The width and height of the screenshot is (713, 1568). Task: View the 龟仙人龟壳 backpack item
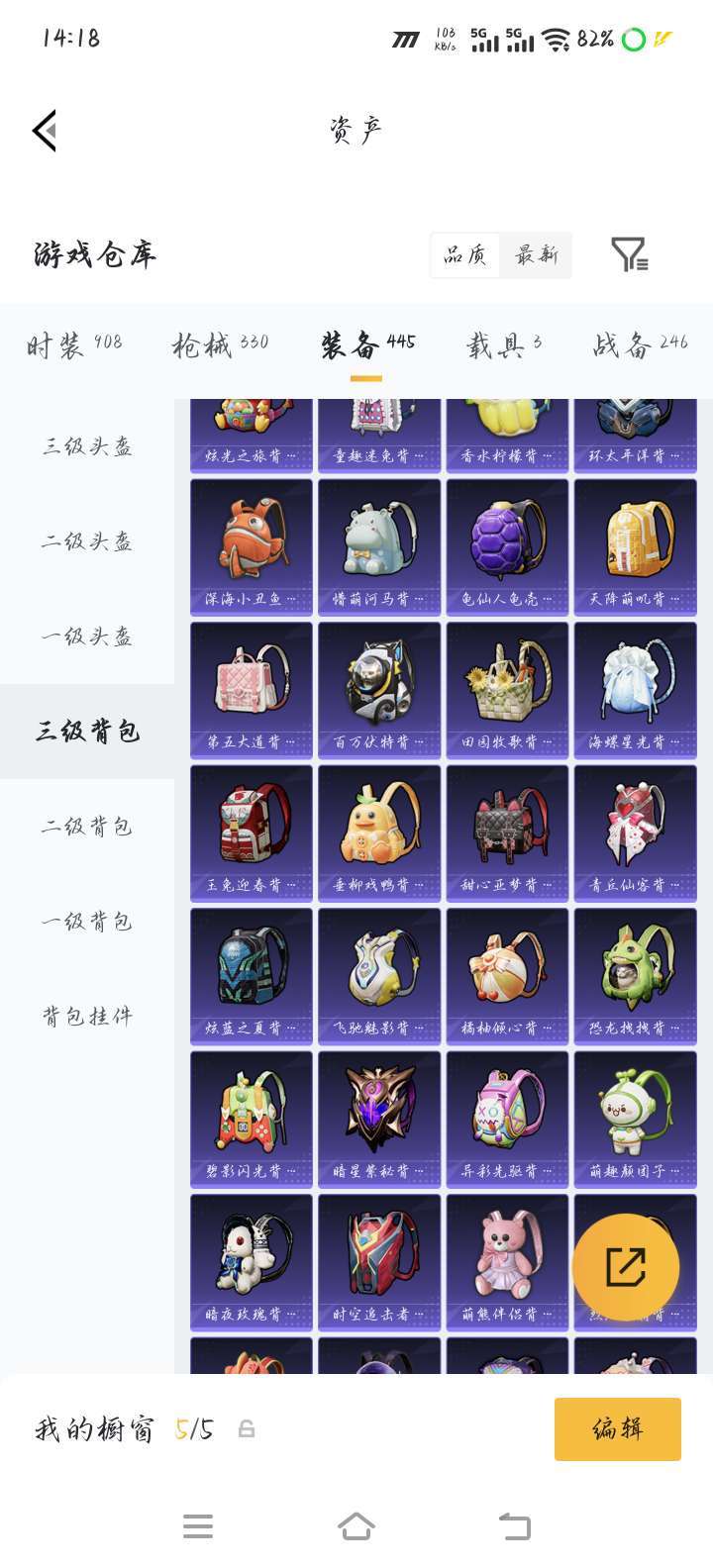click(507, 547)
